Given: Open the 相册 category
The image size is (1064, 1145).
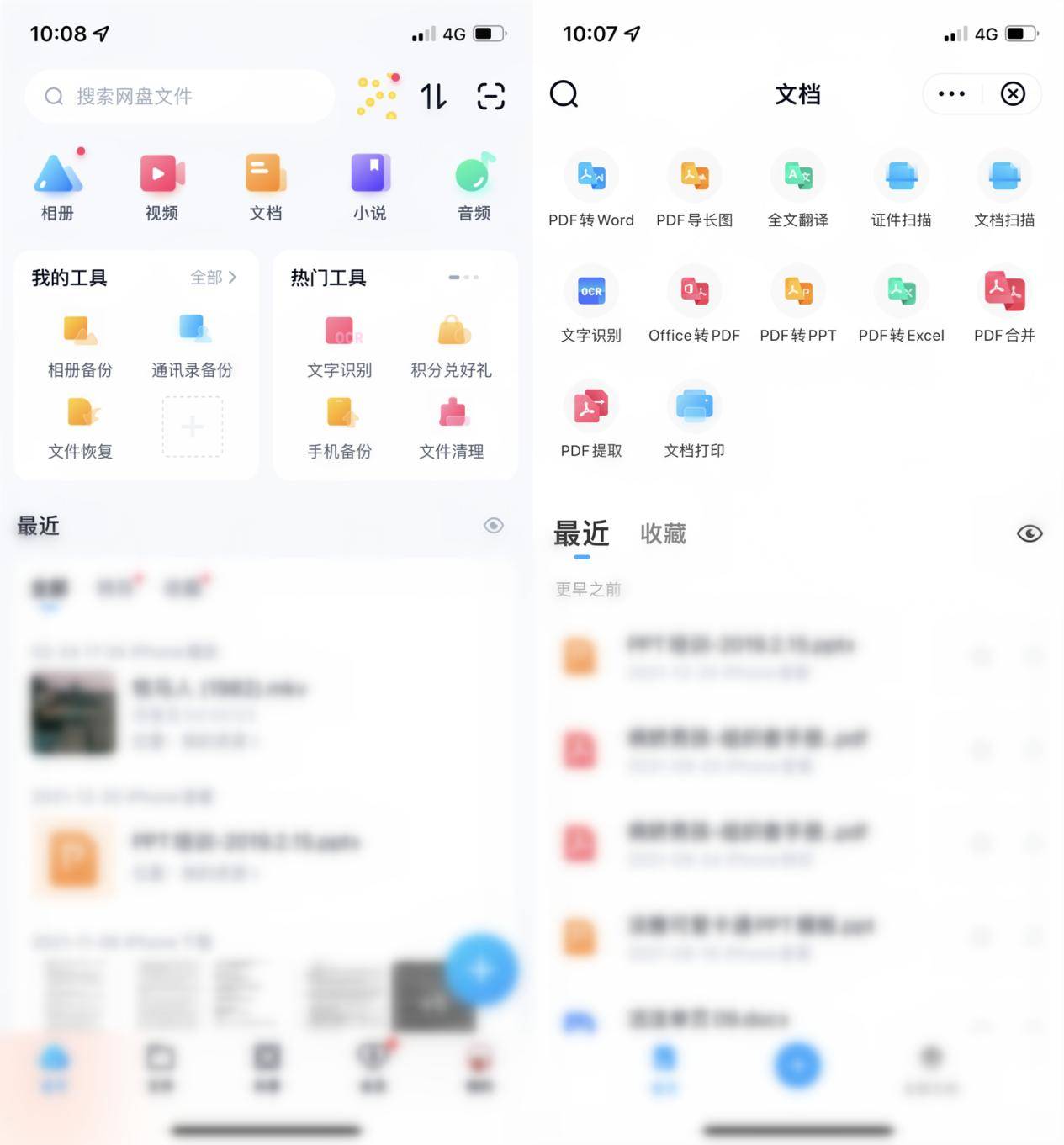Looking at the screenshot, I should [x=58, y=186].
